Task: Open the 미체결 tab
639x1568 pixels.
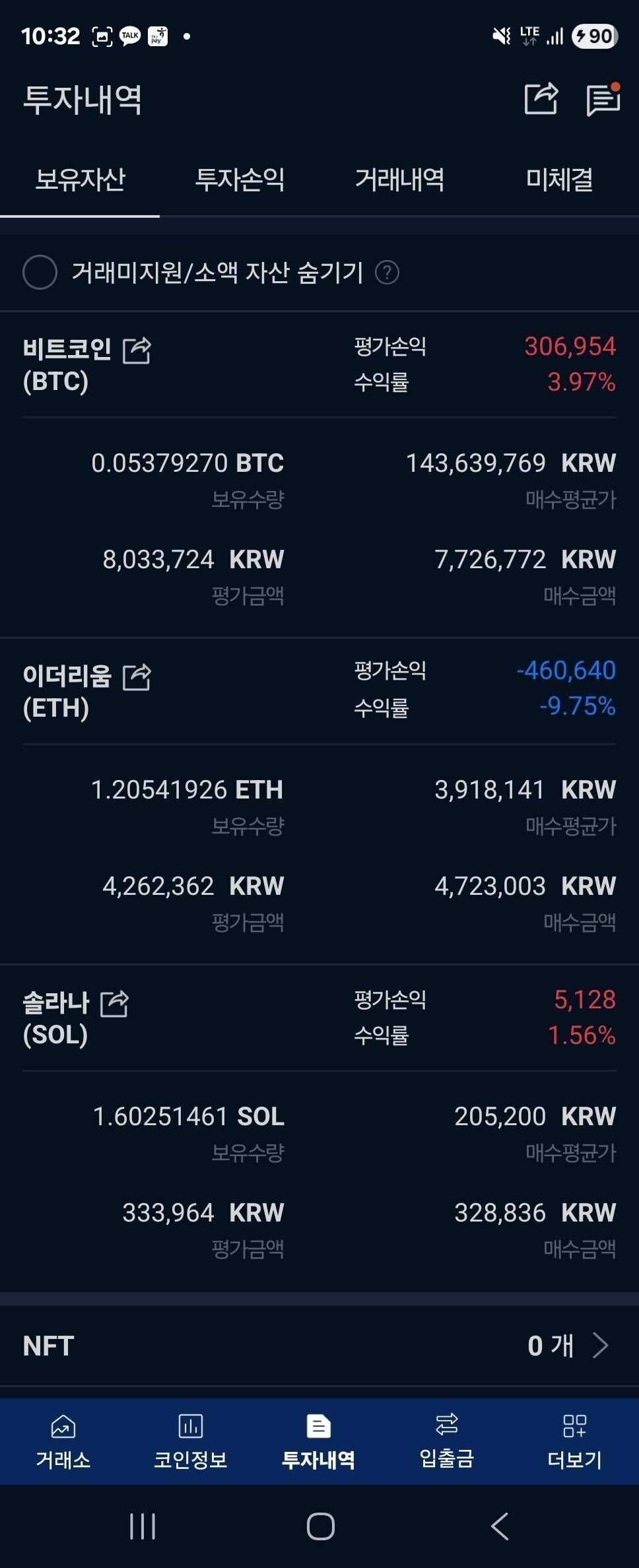Action: click(x=559, y=180)
